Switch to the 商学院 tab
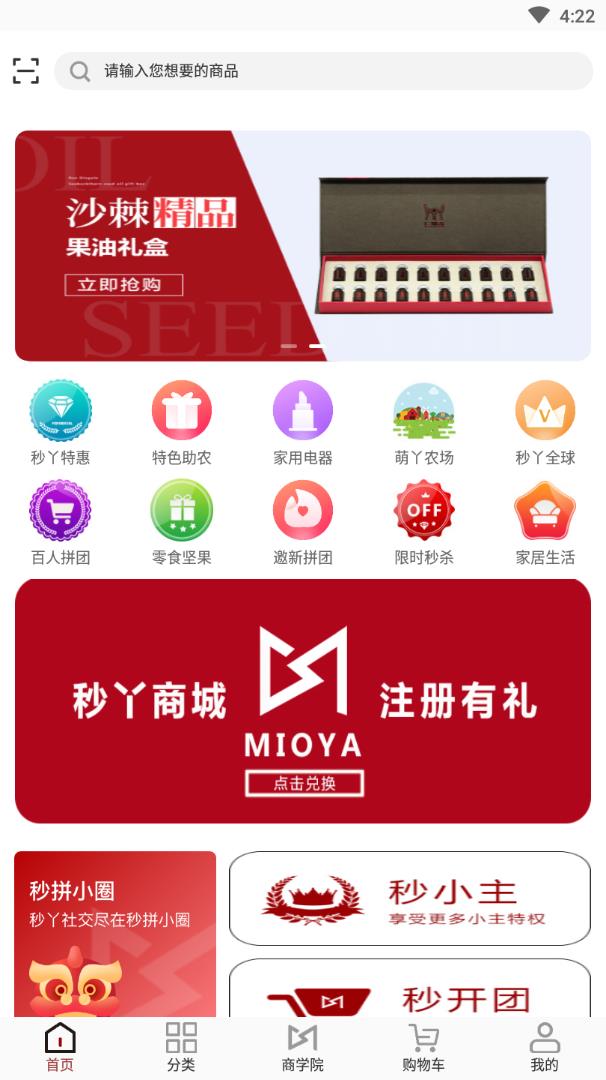The height and width of the screenshot is (1080, 606). 302,1047
